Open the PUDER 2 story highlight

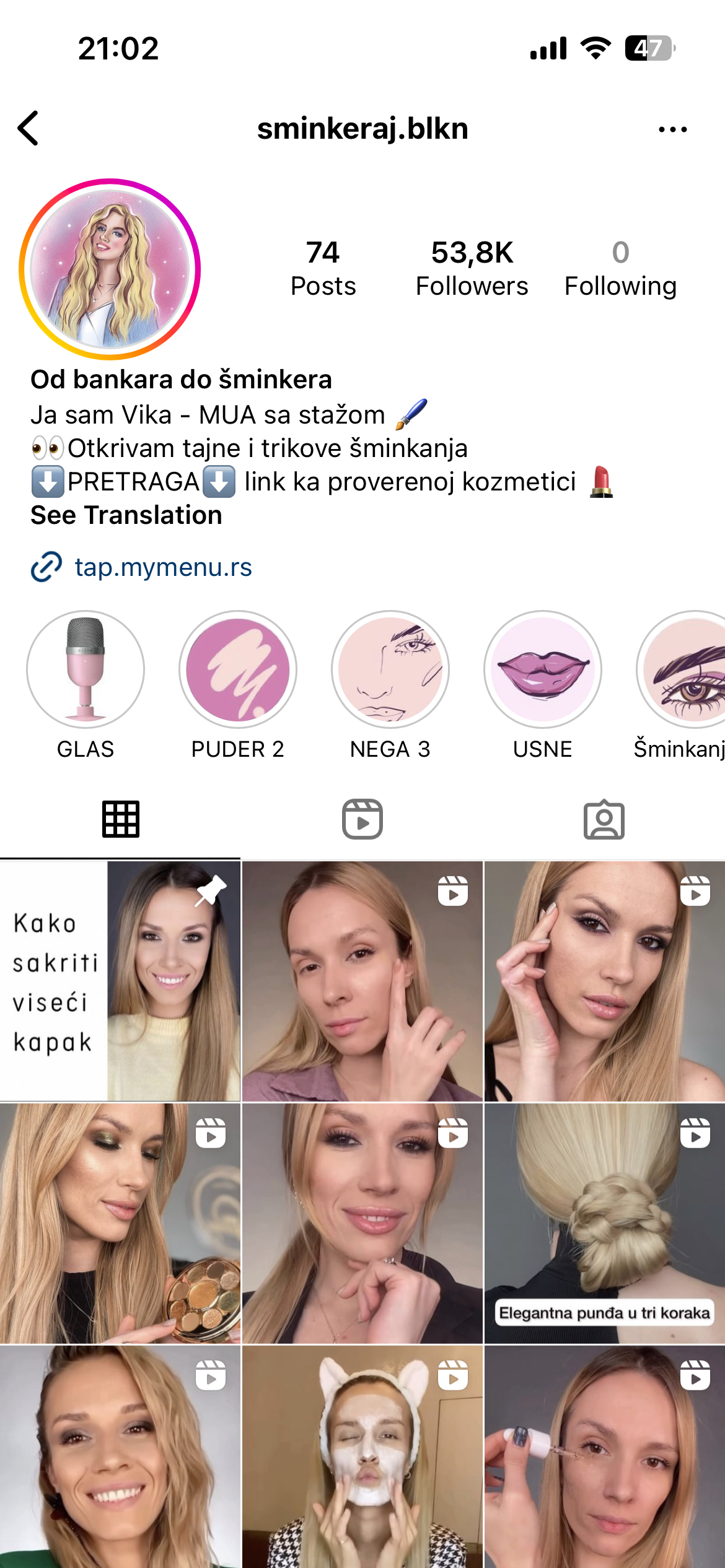pos(237,669)
